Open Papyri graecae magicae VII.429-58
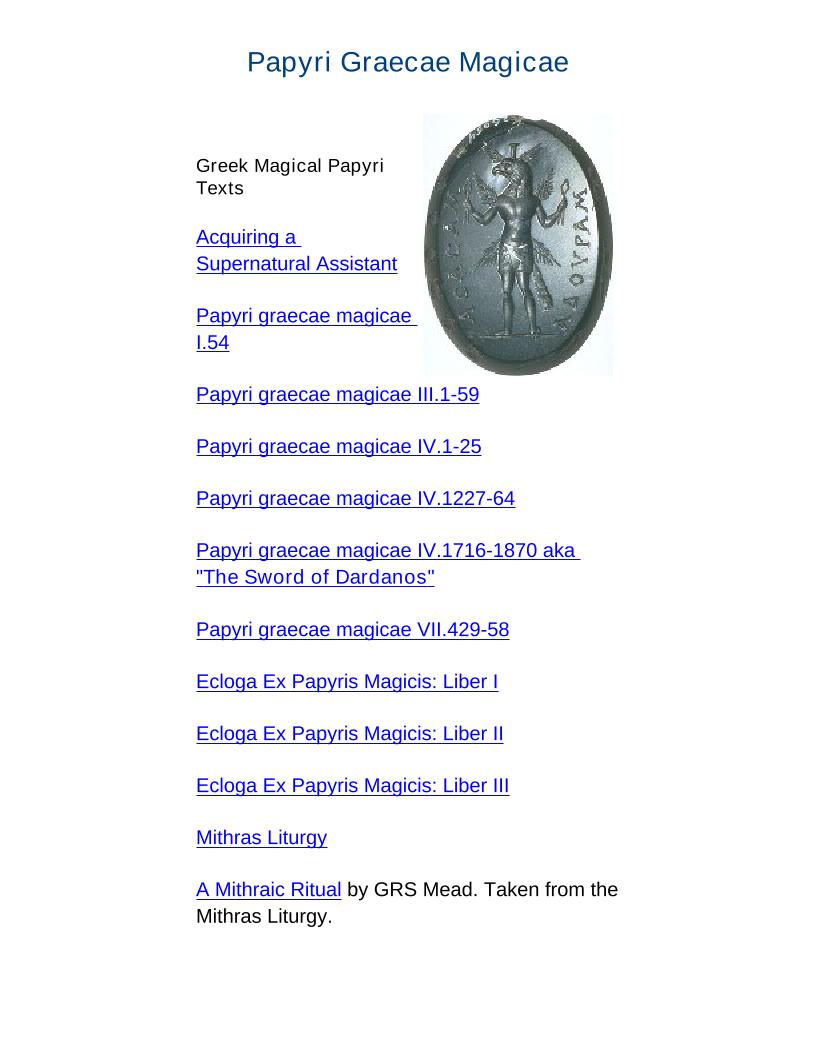 (x=352, y=630)
